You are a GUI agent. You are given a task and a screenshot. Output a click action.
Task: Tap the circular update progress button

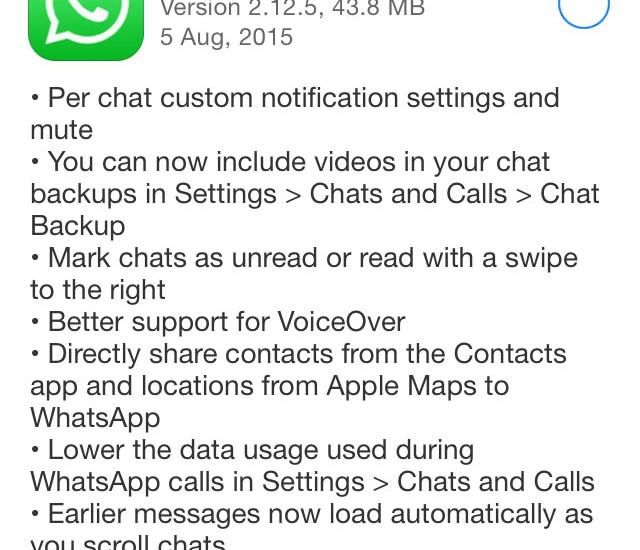[x=584, y=10]
